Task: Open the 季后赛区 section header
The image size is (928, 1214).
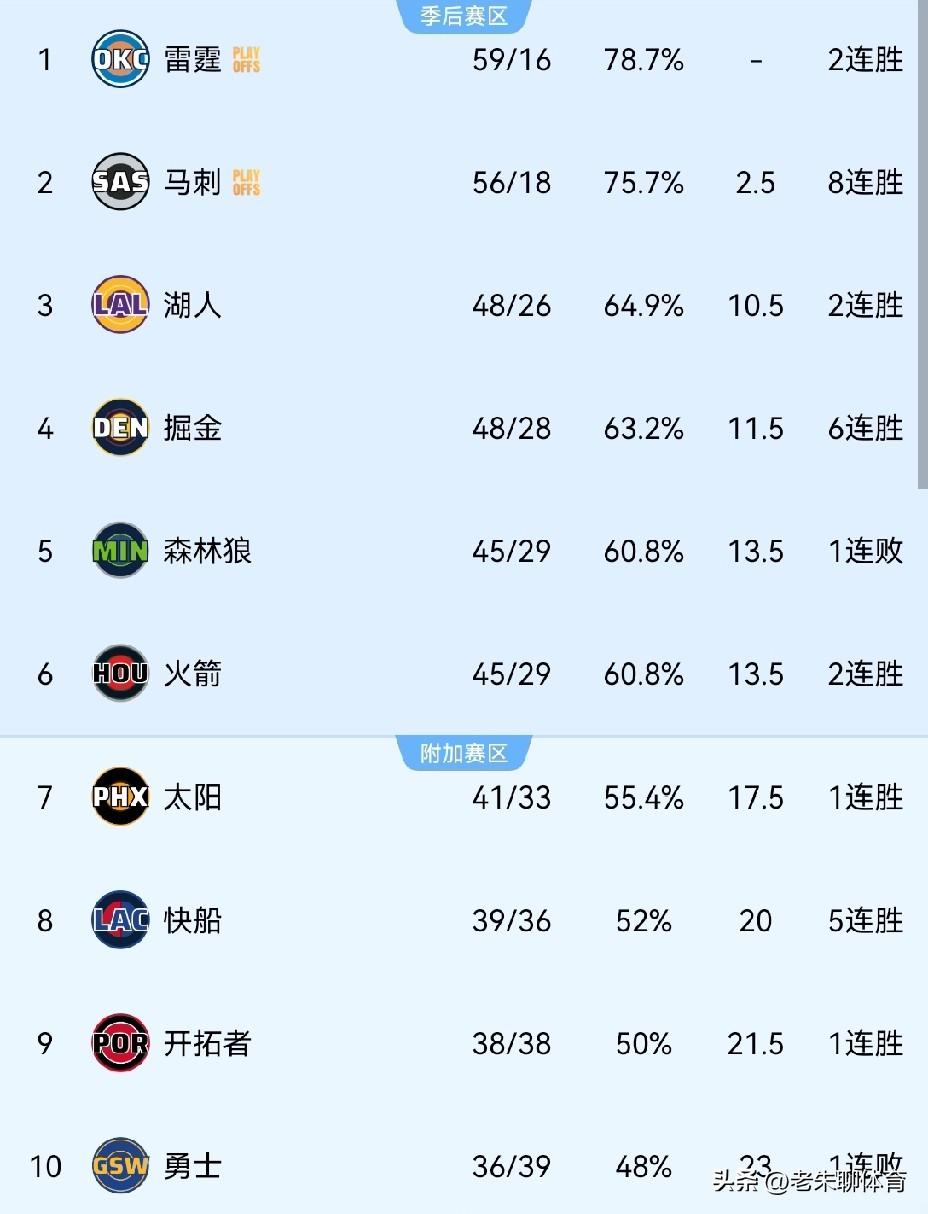Action: click(464, 16)
